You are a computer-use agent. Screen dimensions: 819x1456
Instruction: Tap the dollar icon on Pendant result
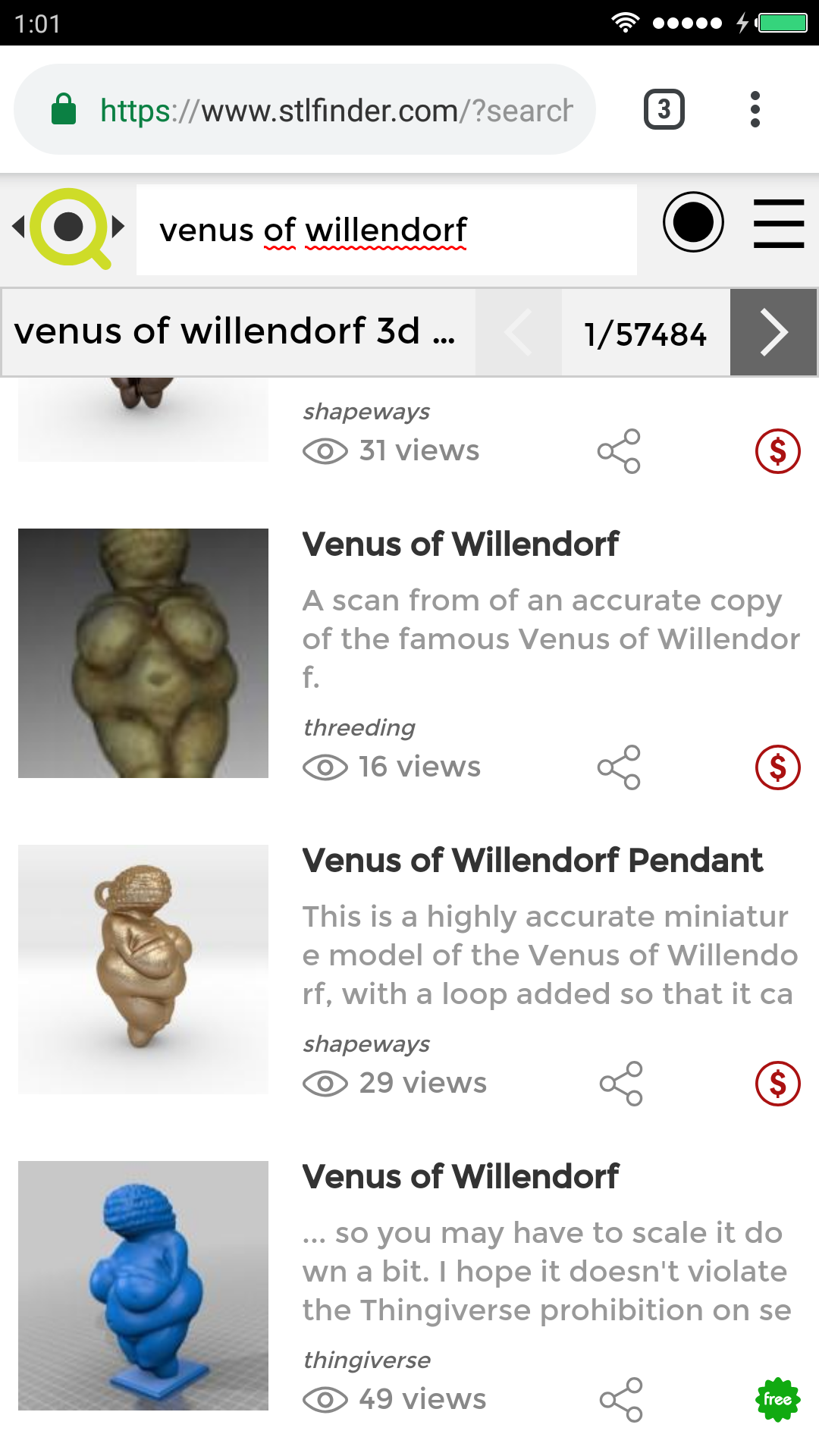coord(777,1084)
